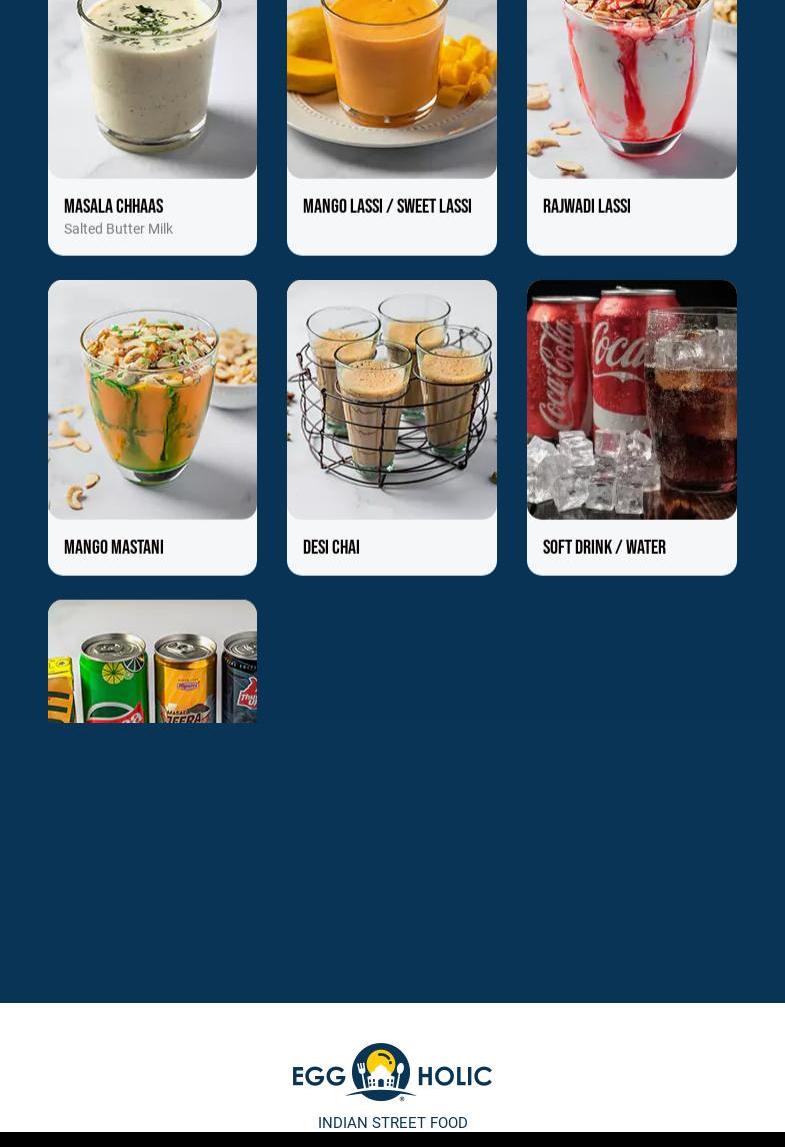This screenshot has height=1147, width=785.
Task: Choose the Desi Chai item
Action: (x=391, y=426)
